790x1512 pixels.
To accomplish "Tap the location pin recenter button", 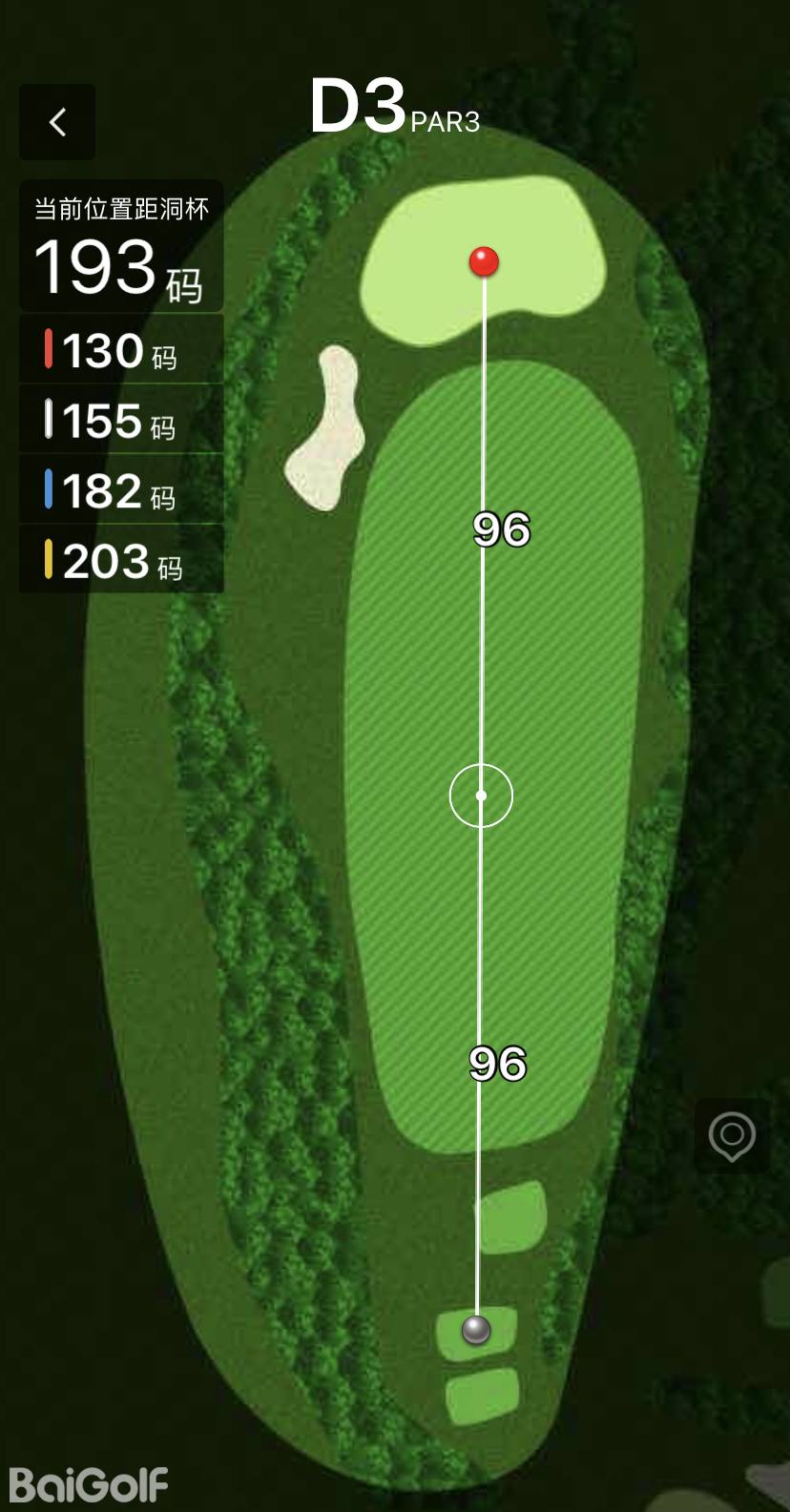I will (732, 1136).
